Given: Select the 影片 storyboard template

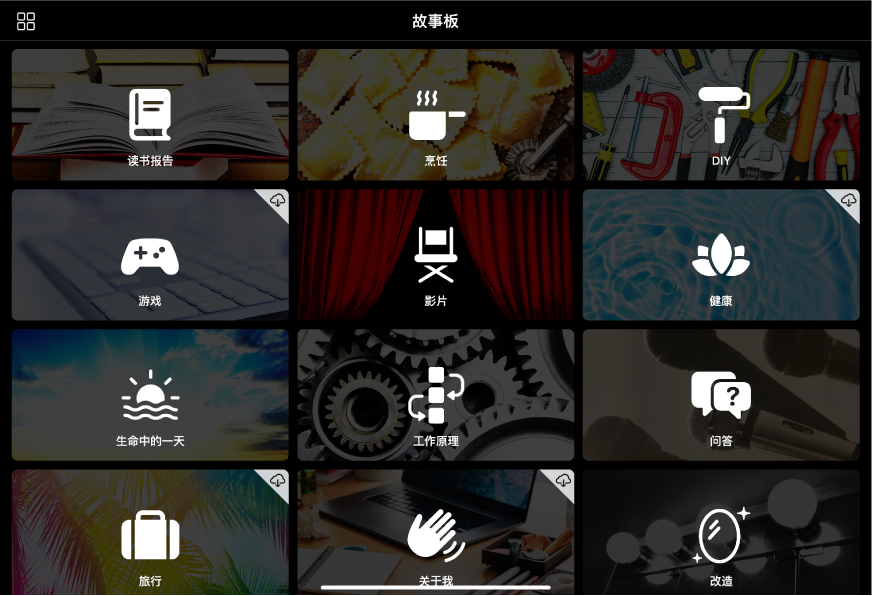Looking at the screenshot, I should coord(436,255).
